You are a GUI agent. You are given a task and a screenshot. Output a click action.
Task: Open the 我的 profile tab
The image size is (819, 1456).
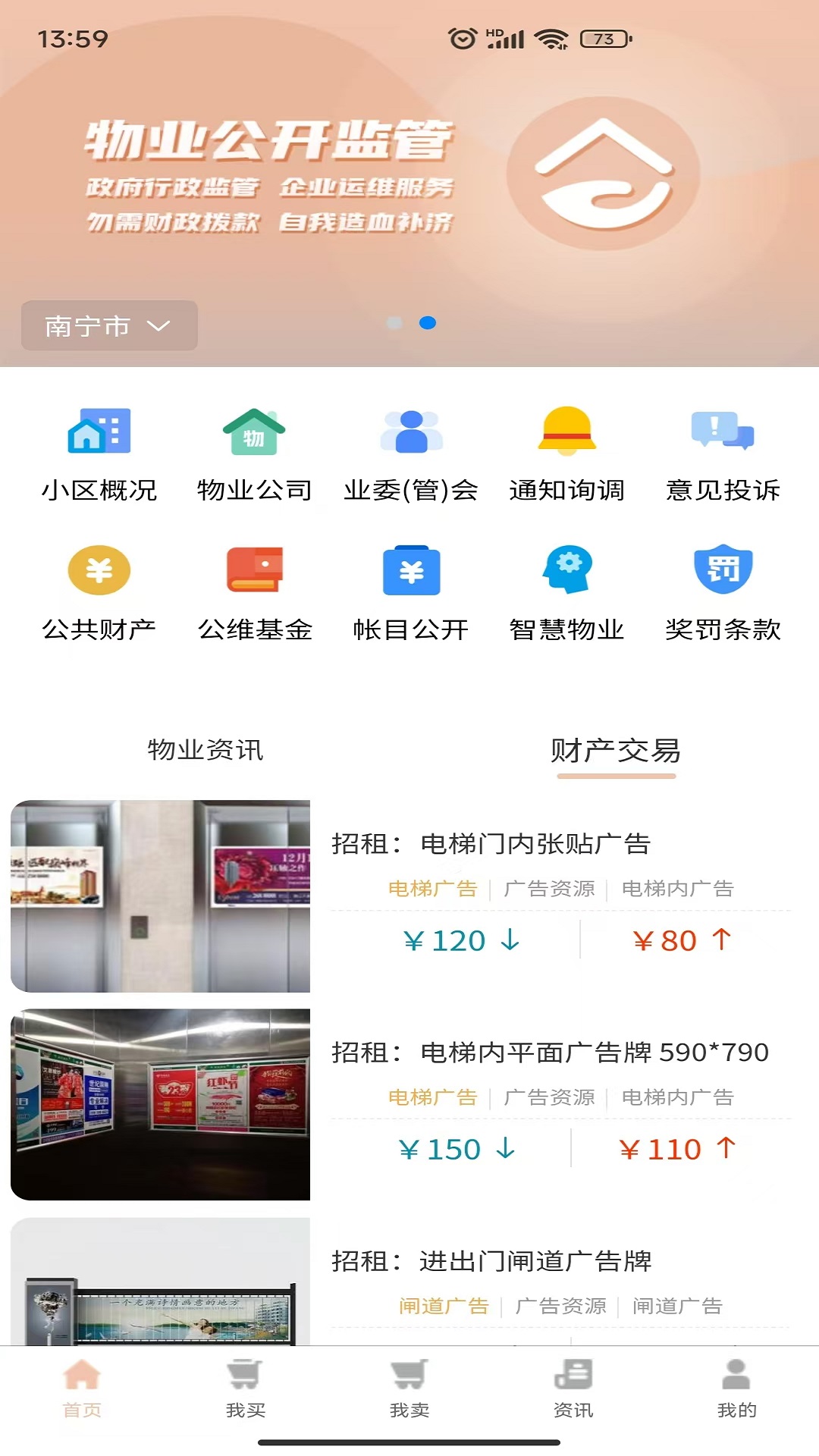pyautogui.click(x=736, y=1389)
